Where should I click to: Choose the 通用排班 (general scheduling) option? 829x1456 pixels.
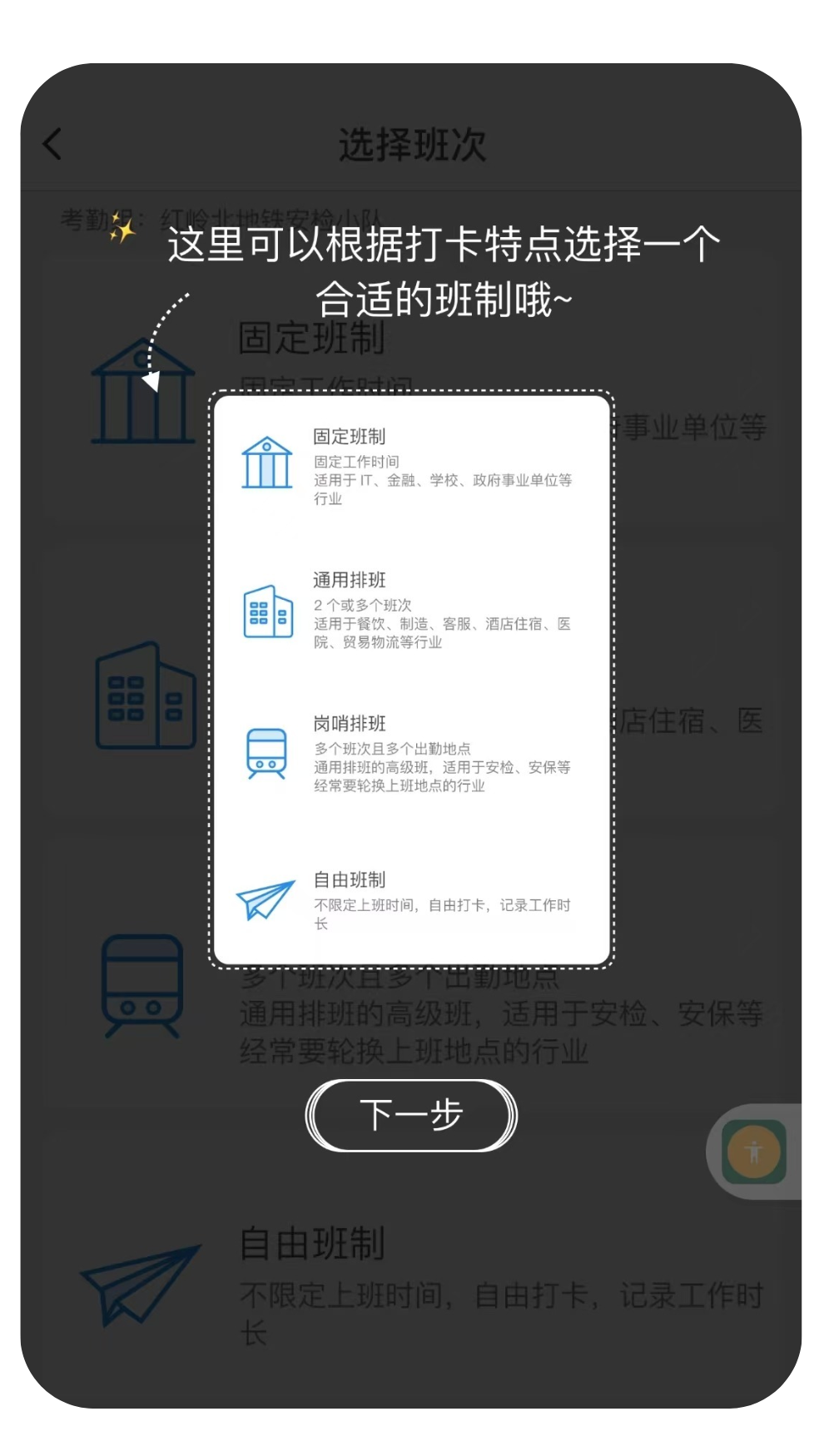point(411,610)
